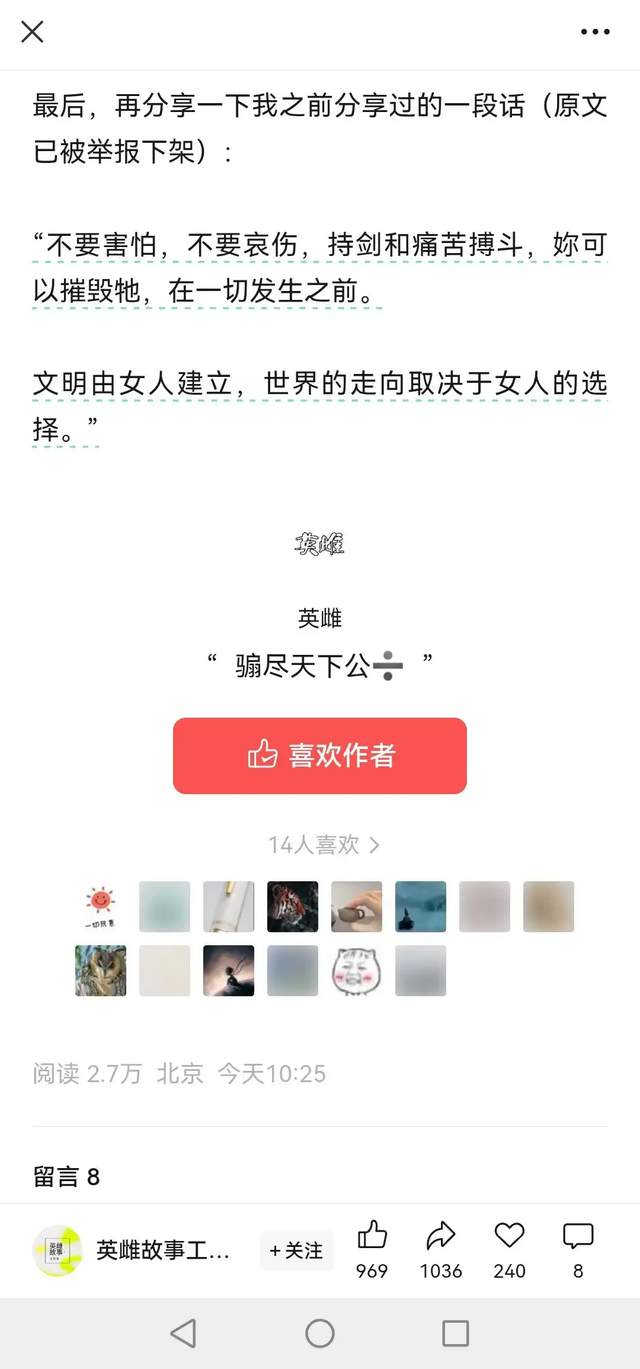
Task: Share this article
Action: pos(441,1237)
